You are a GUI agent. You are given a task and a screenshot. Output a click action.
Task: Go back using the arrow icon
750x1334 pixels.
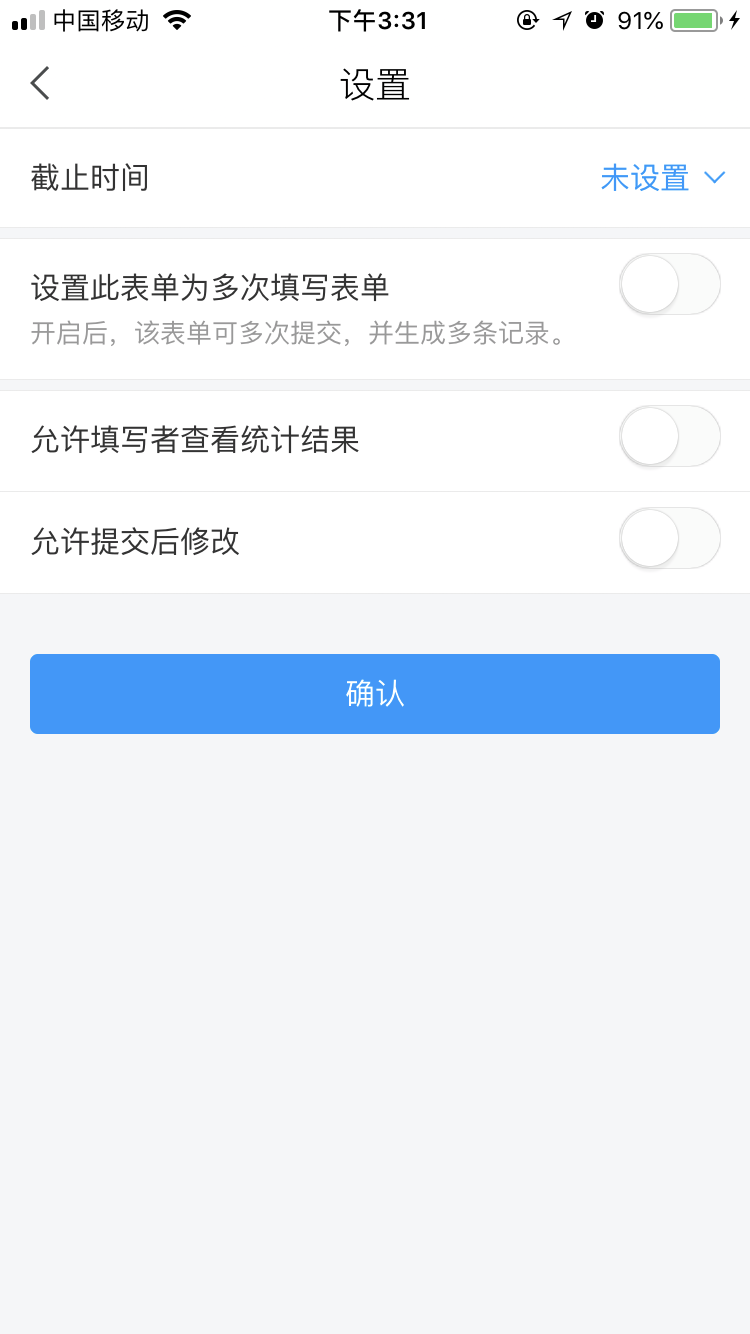40,84
